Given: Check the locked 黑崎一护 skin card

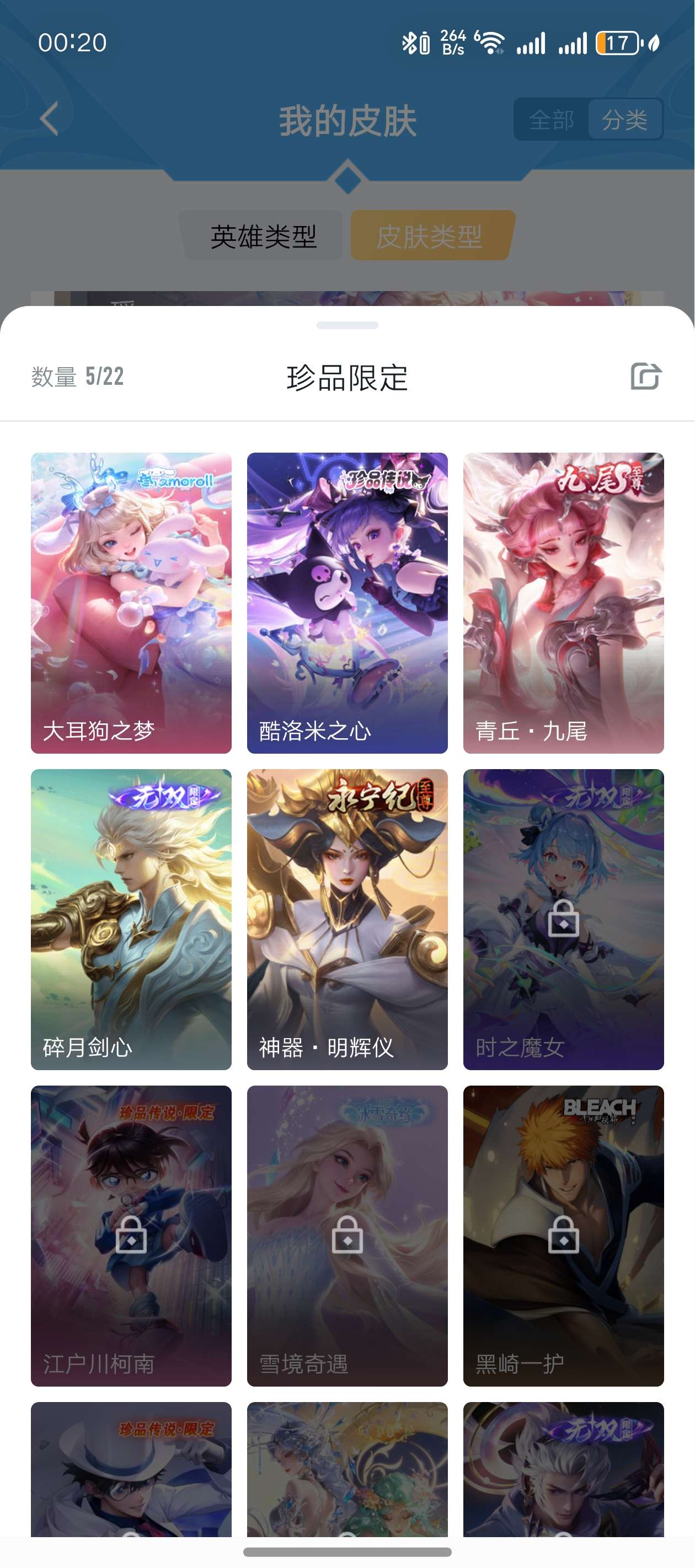Looking at the screenshot, I should 563,1236.
